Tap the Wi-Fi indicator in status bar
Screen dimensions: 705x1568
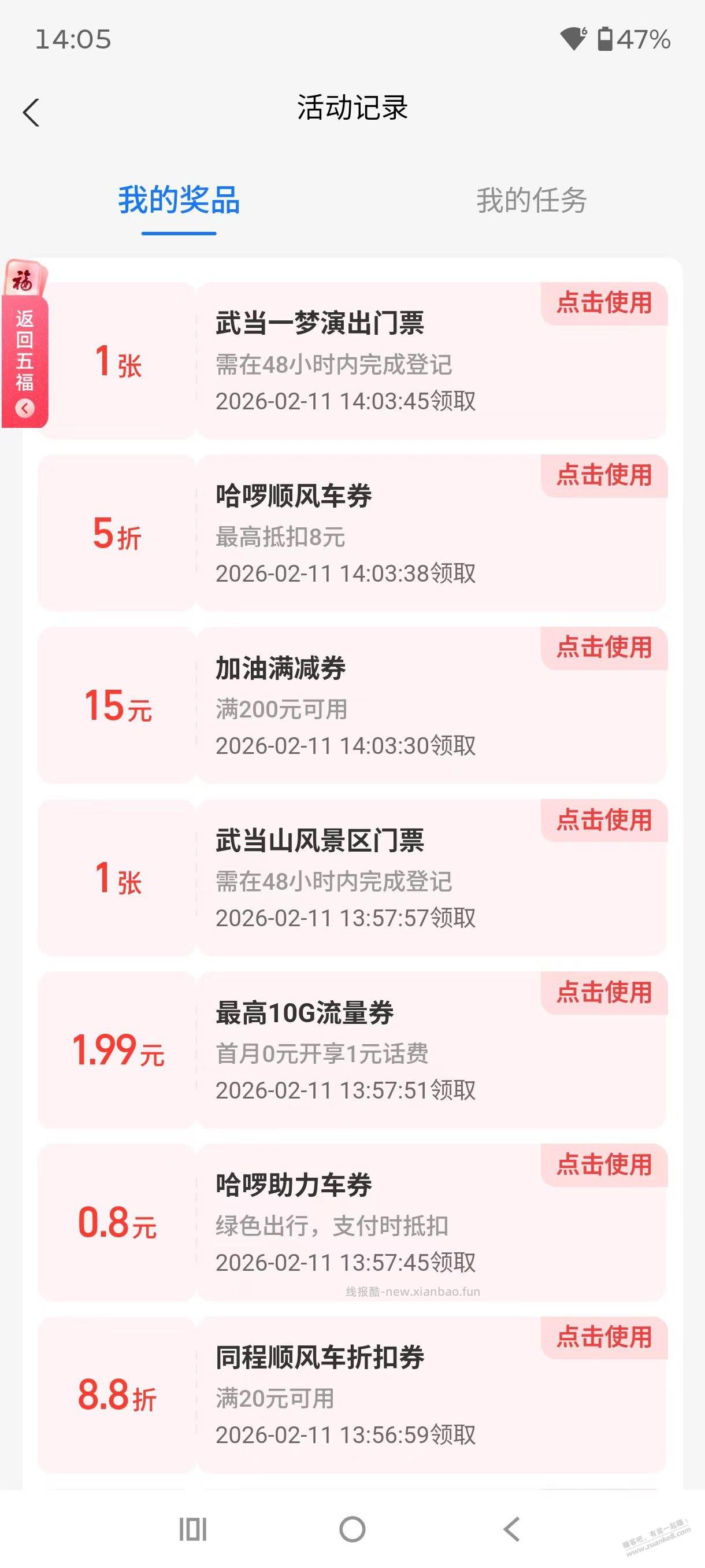pos(573,38)
